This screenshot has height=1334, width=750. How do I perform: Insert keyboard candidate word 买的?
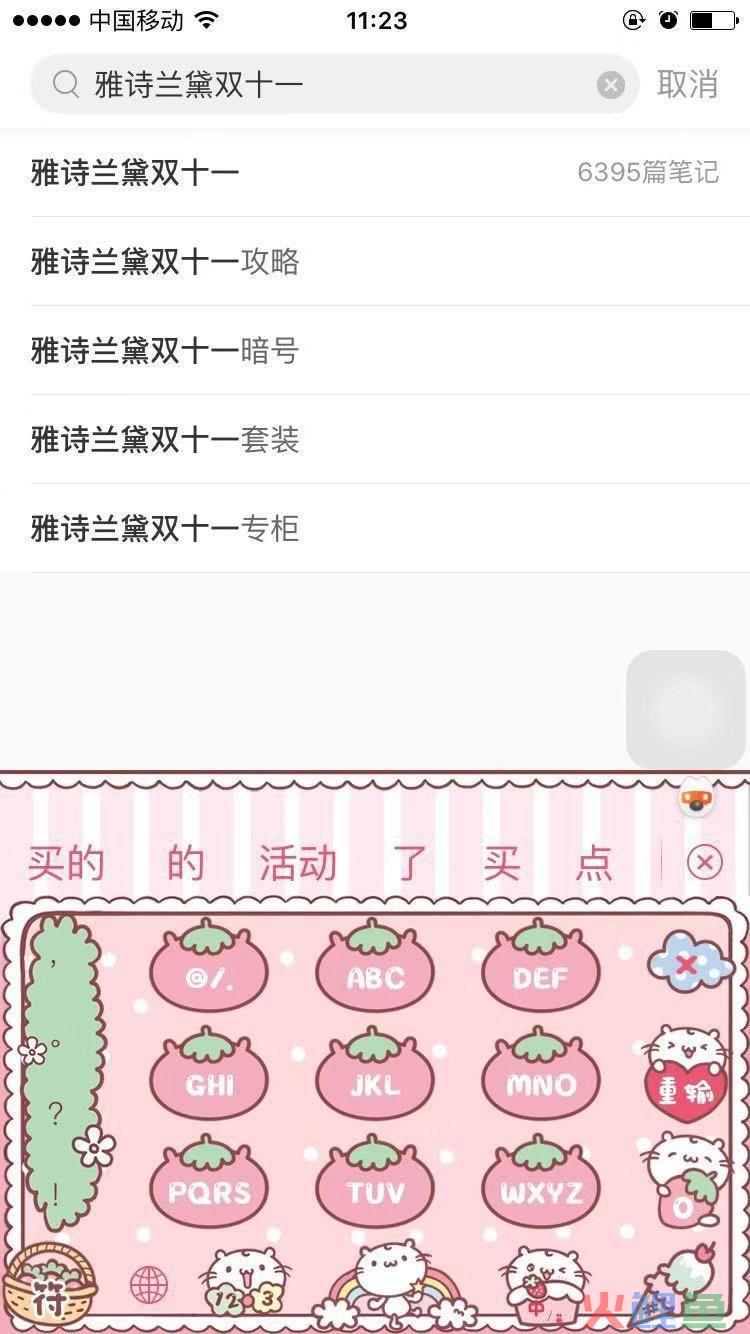tap(66, 863)
